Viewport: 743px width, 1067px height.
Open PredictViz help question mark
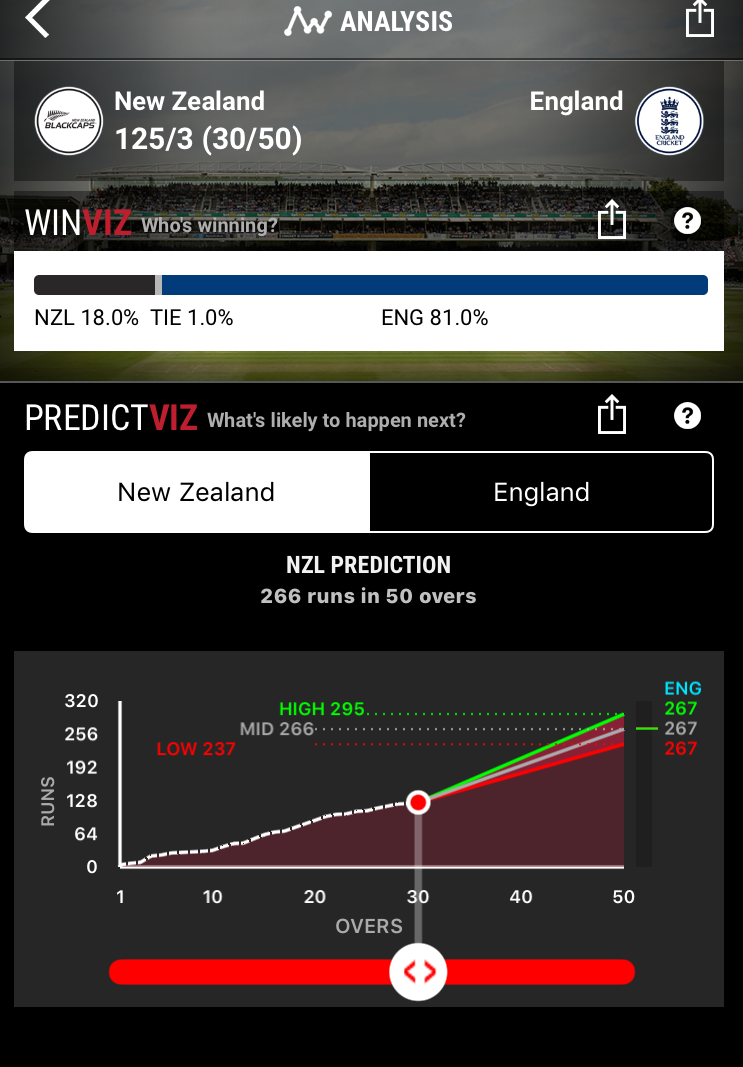pyautogui.click(x=687, y=416)
